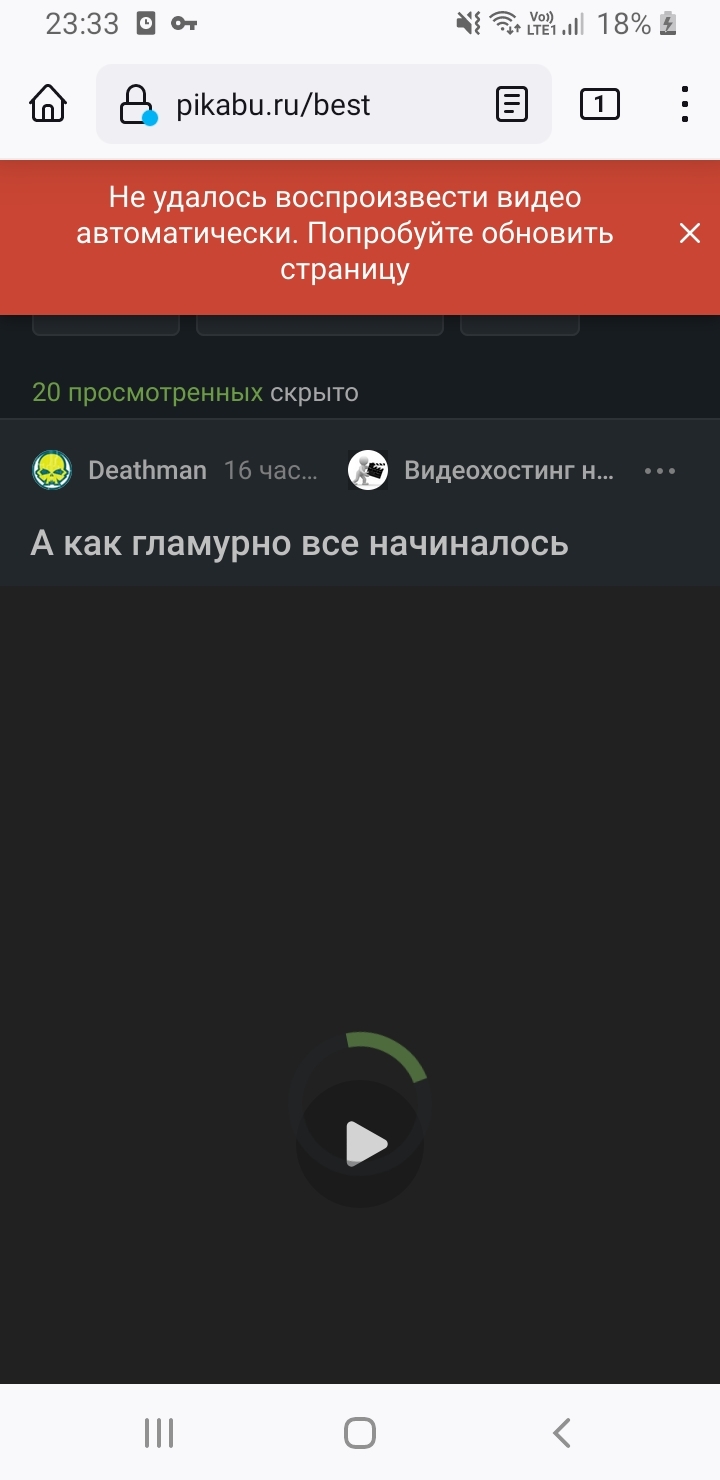The width and height of the screenshot is (720, 1480).
Task: Dismiss the red video playback error banner
Action: [x=690, y=234]
